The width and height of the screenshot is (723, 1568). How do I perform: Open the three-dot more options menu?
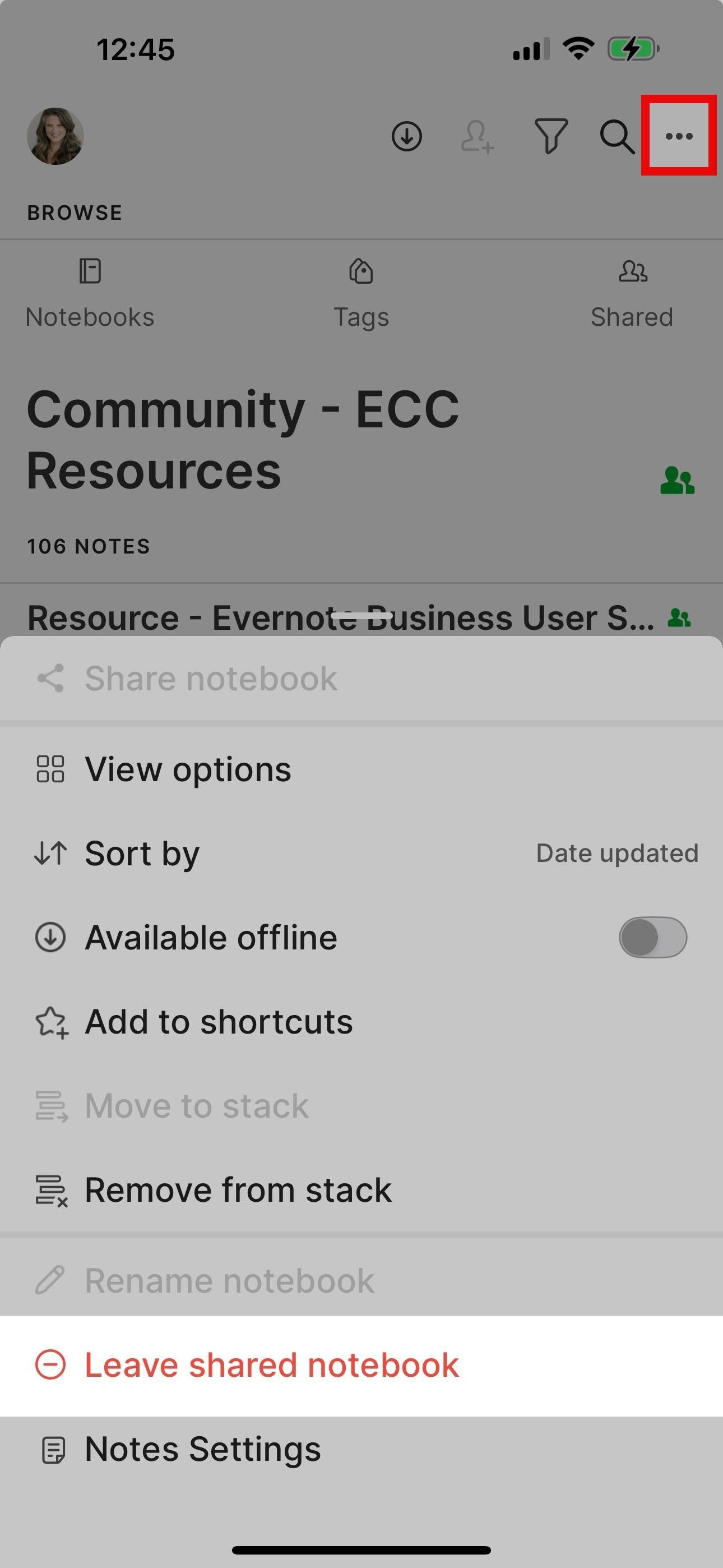(679, 136)
